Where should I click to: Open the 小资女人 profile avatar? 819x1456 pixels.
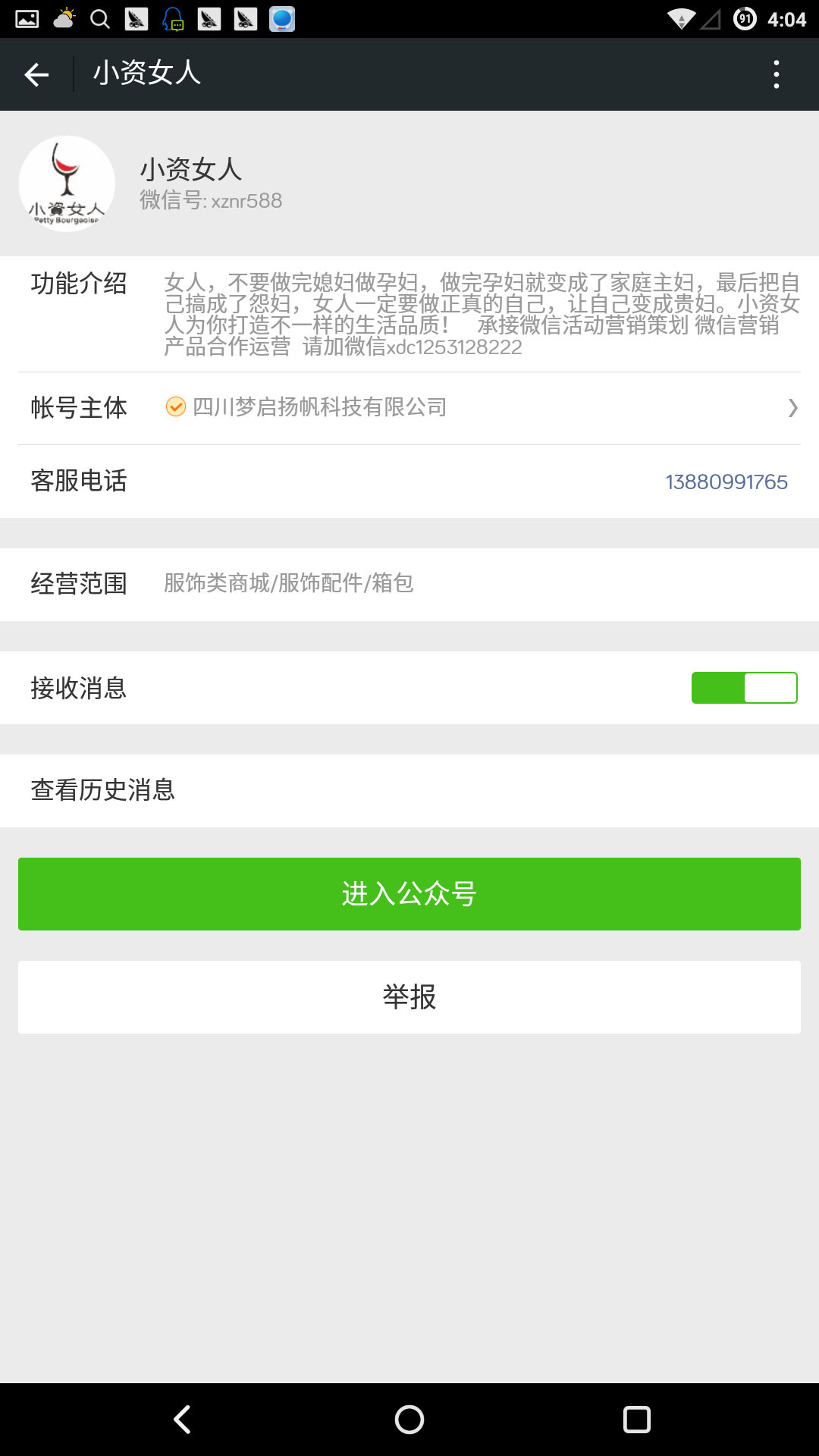tap(67, 184)
